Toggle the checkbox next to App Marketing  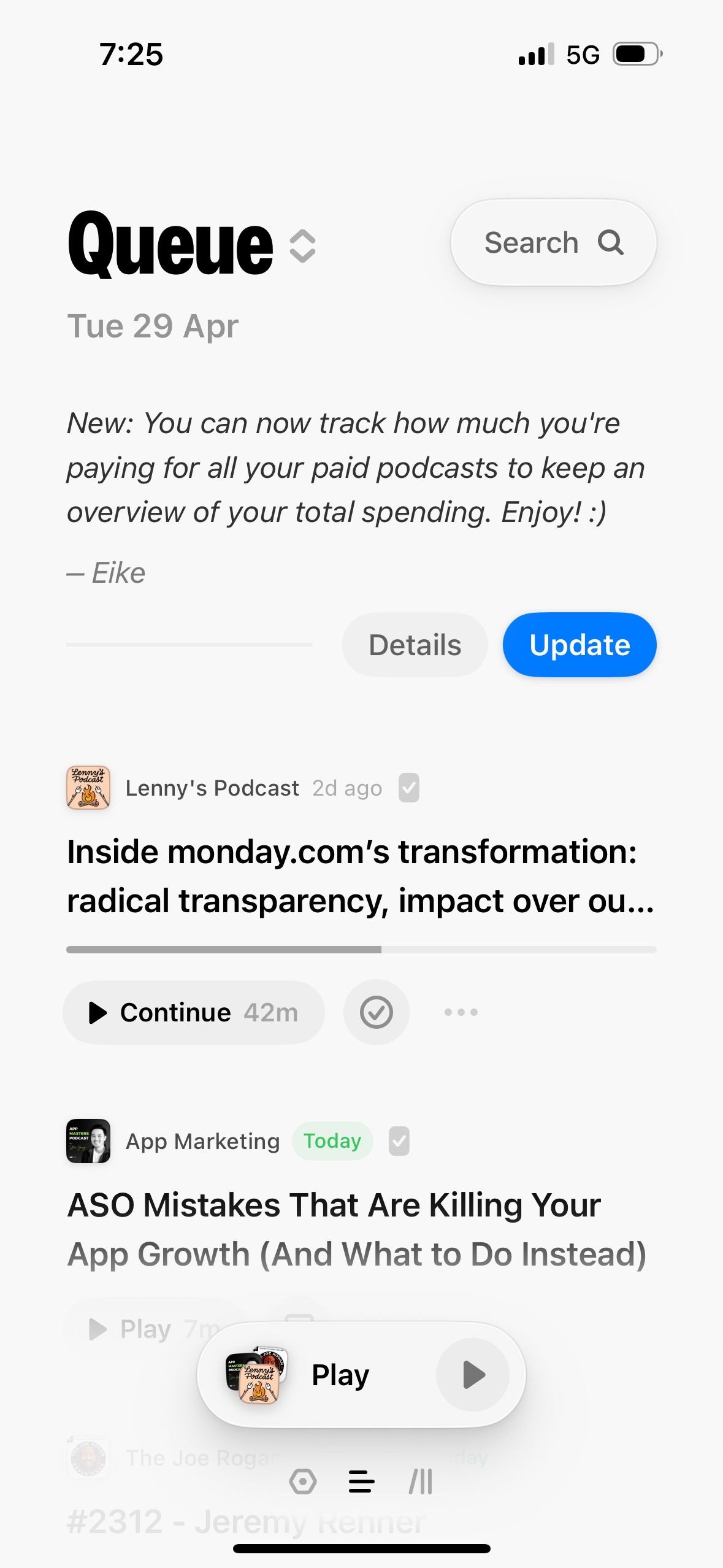tap(399, 1141)
